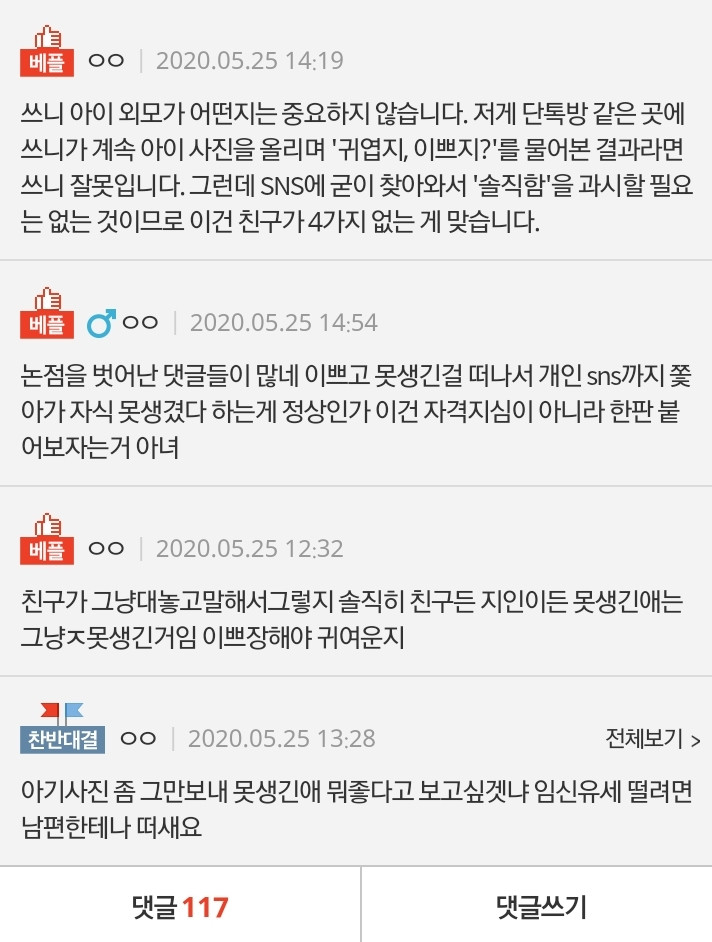Open the 댓글 117 comments list

click(x=180, y=907)
